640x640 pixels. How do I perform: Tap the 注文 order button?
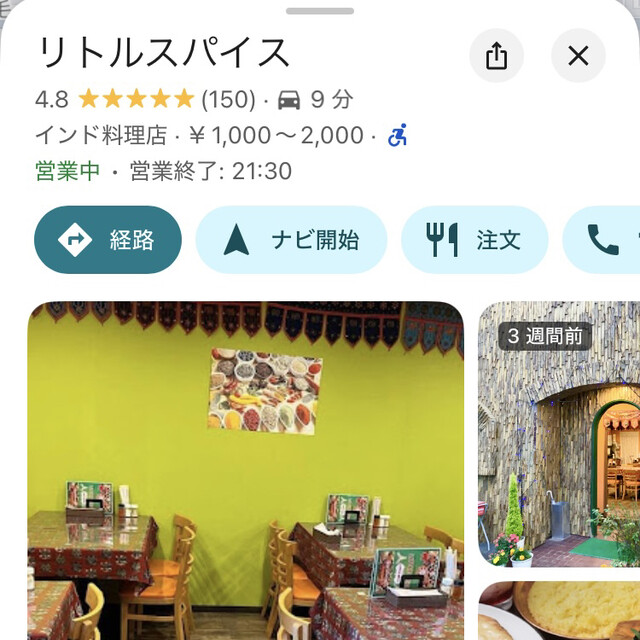(x=475, y=240)
